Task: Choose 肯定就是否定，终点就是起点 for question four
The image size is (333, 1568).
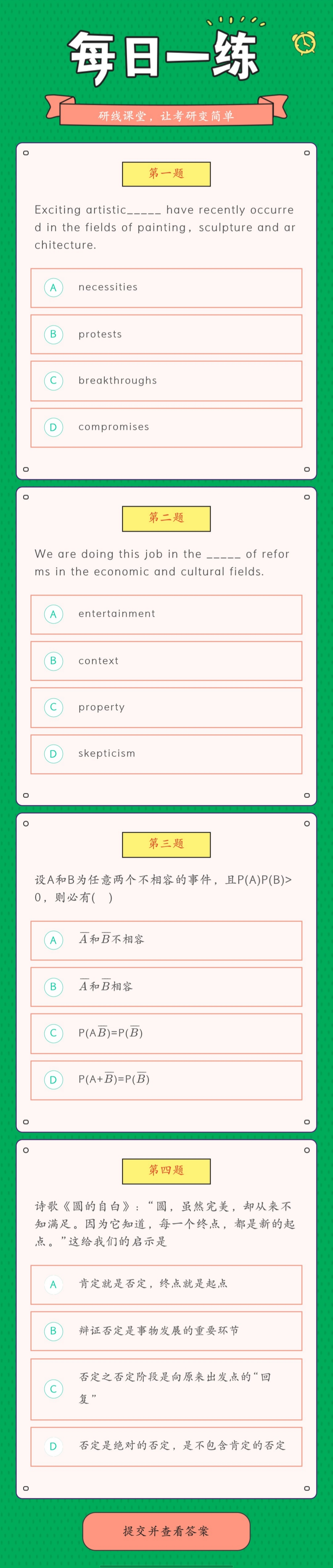Action: click(166, 1284)
